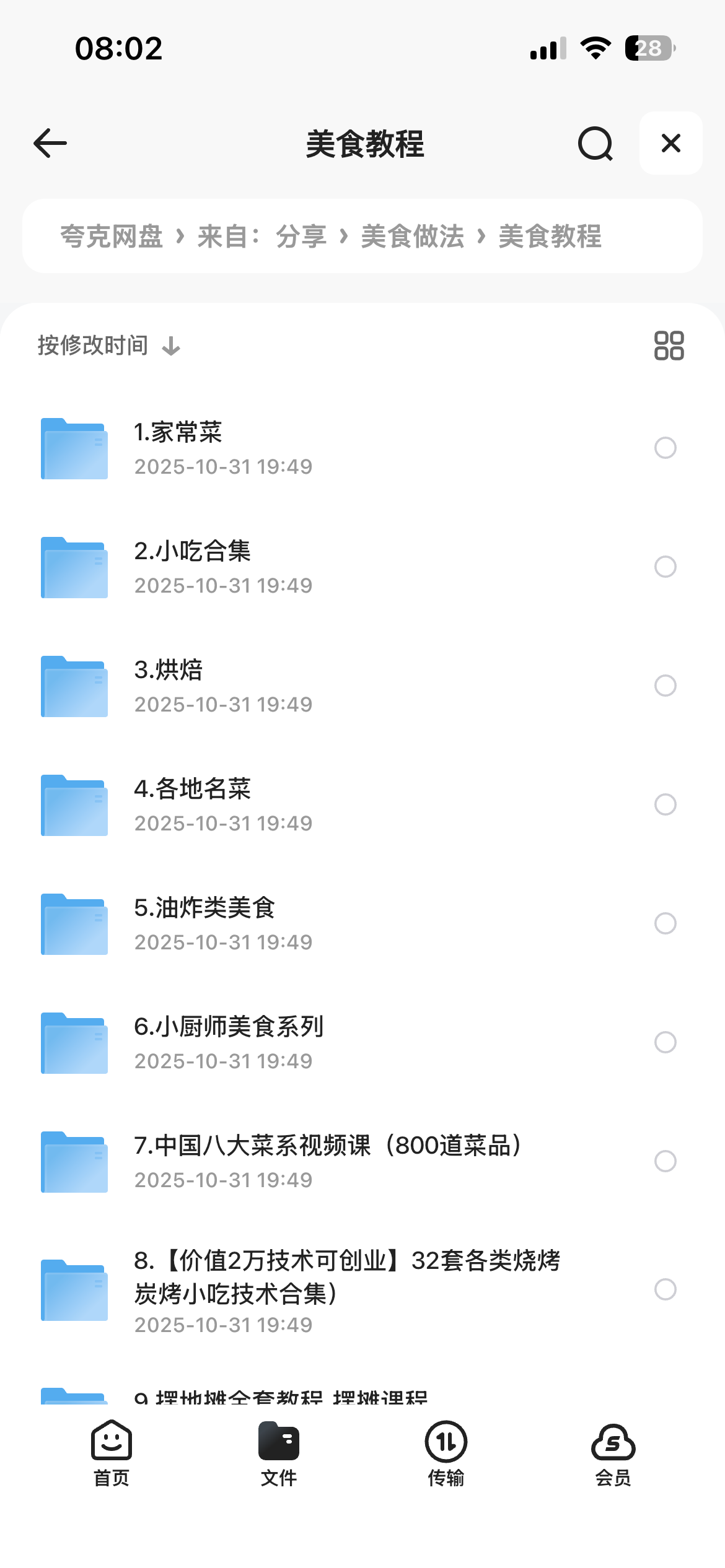Tap the 美食做法 breadcrumb entry
This screenshot has height=1568, width=725.
click(413, 236)
